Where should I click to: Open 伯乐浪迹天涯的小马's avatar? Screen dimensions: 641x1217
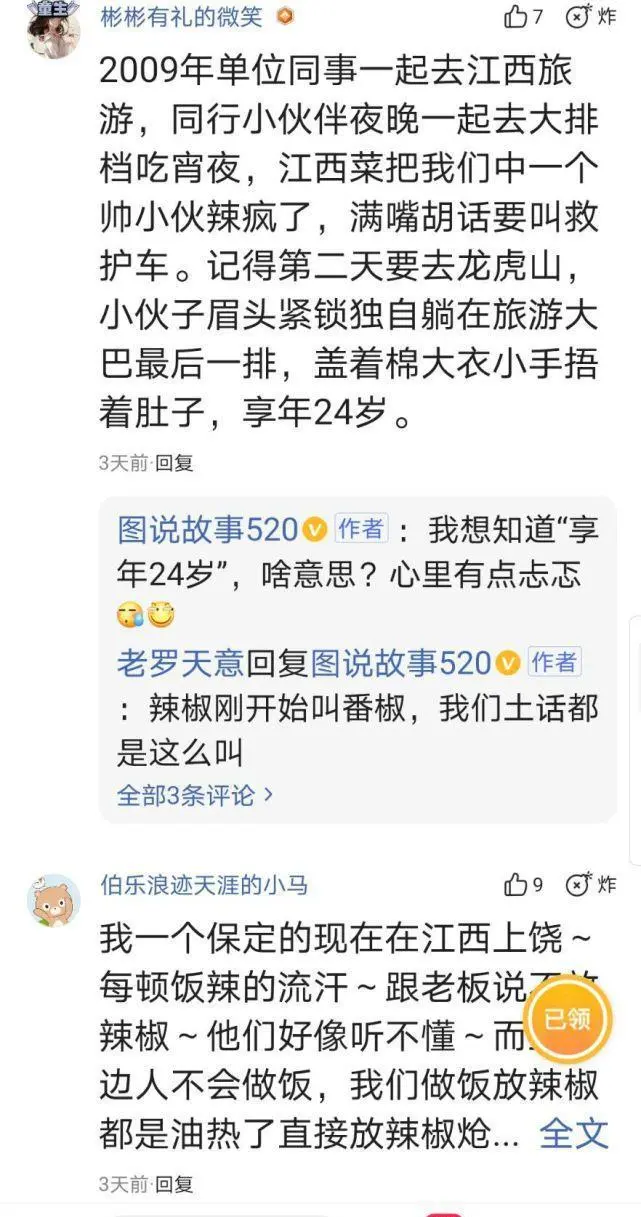[53, 899]
